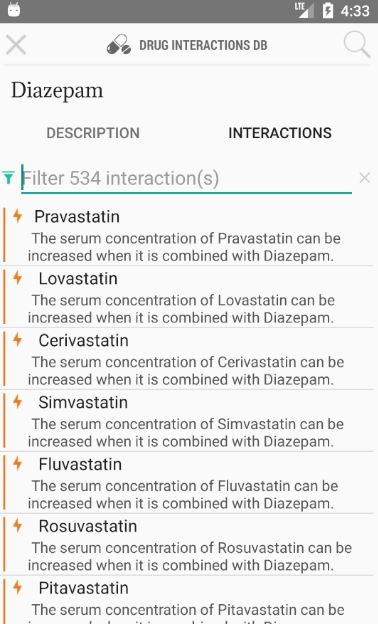Focus the filter interactions field
Viewport: 378px width, 624px height.
[x=187, y=178]
